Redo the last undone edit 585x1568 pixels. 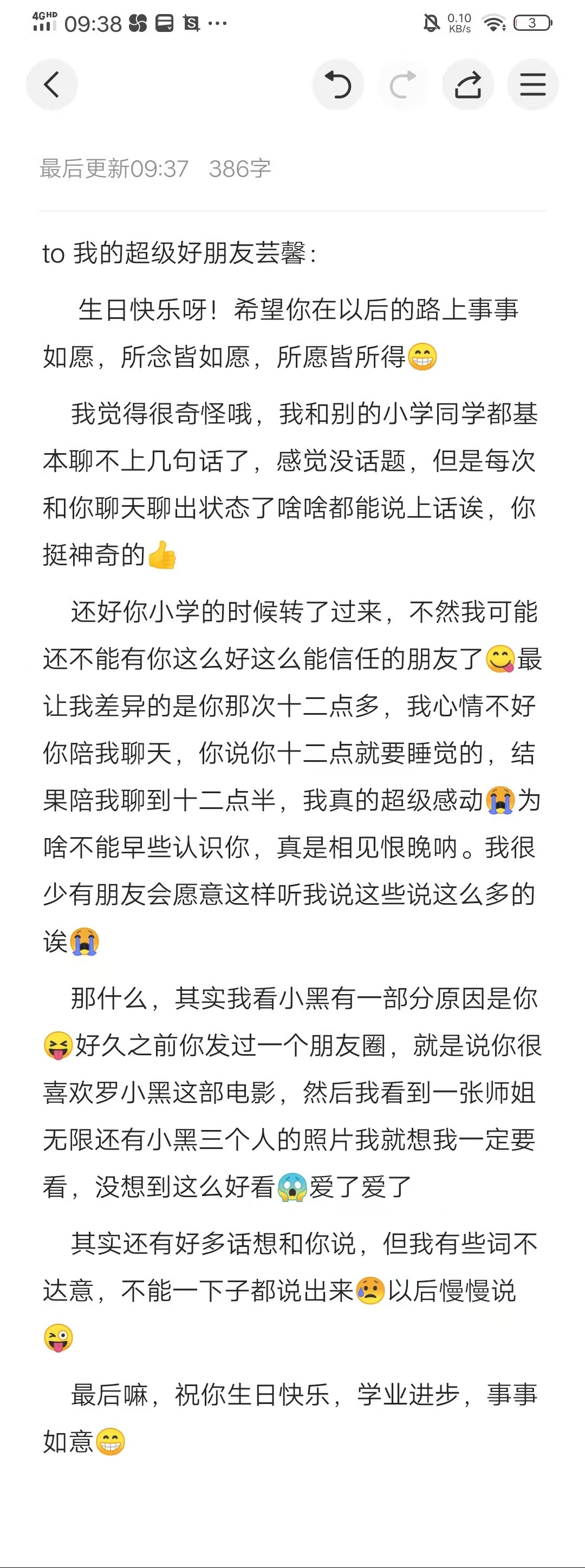click(403, 84)
